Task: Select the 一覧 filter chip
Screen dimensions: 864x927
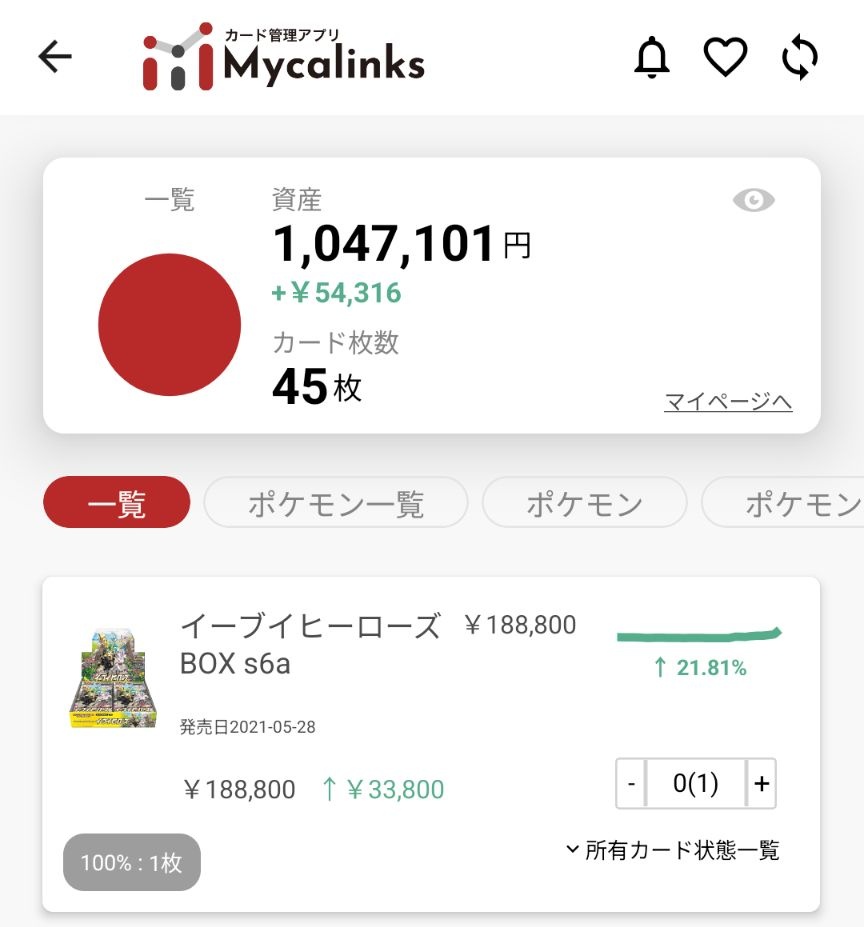Action: pyautogui.click(x=117, y=503)
